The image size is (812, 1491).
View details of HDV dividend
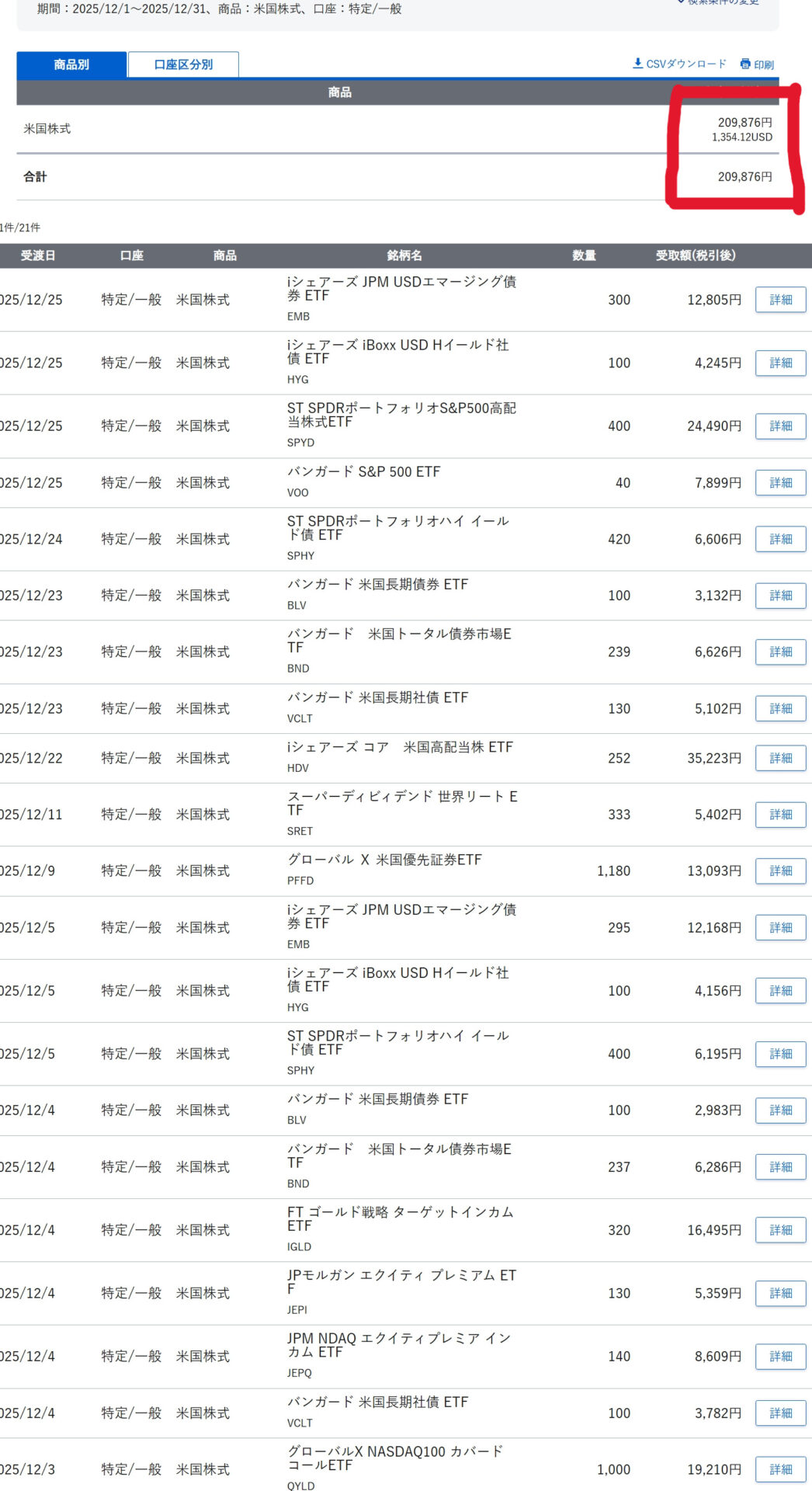pos(780,758)
